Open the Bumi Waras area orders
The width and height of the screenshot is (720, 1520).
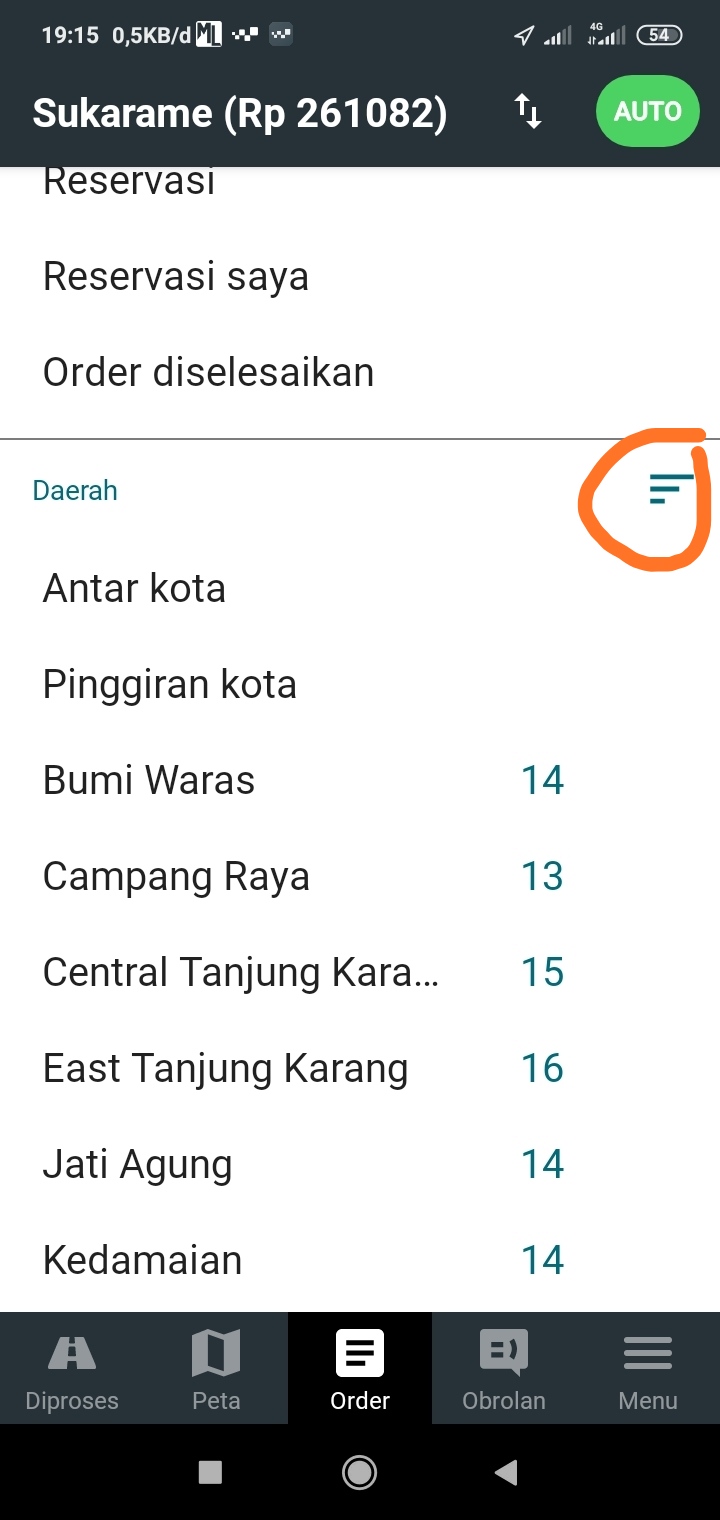click(x=360, y=780)
